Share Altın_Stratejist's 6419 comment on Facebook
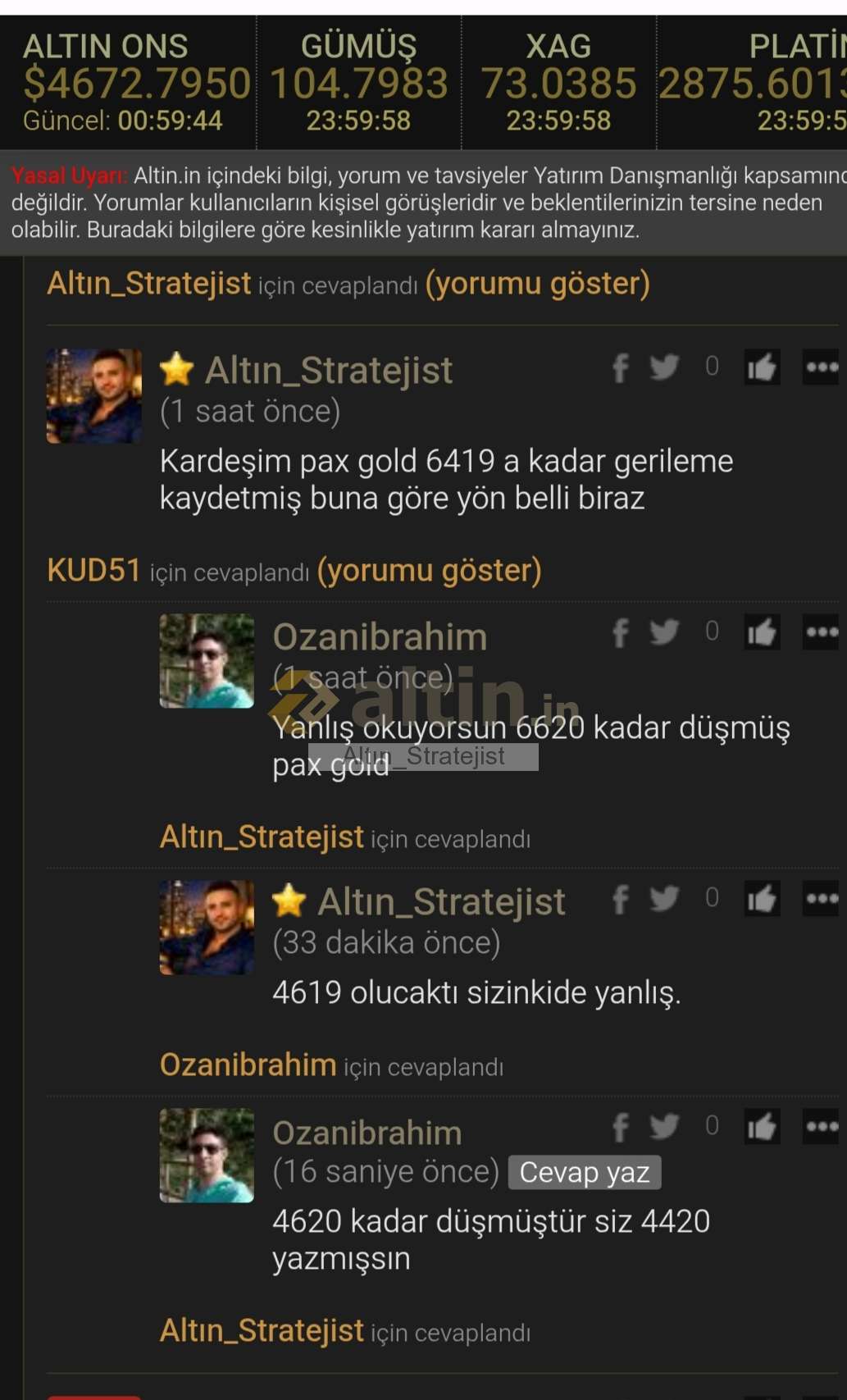The width and height of the screenshot is (847, 1400). point(621,367)
